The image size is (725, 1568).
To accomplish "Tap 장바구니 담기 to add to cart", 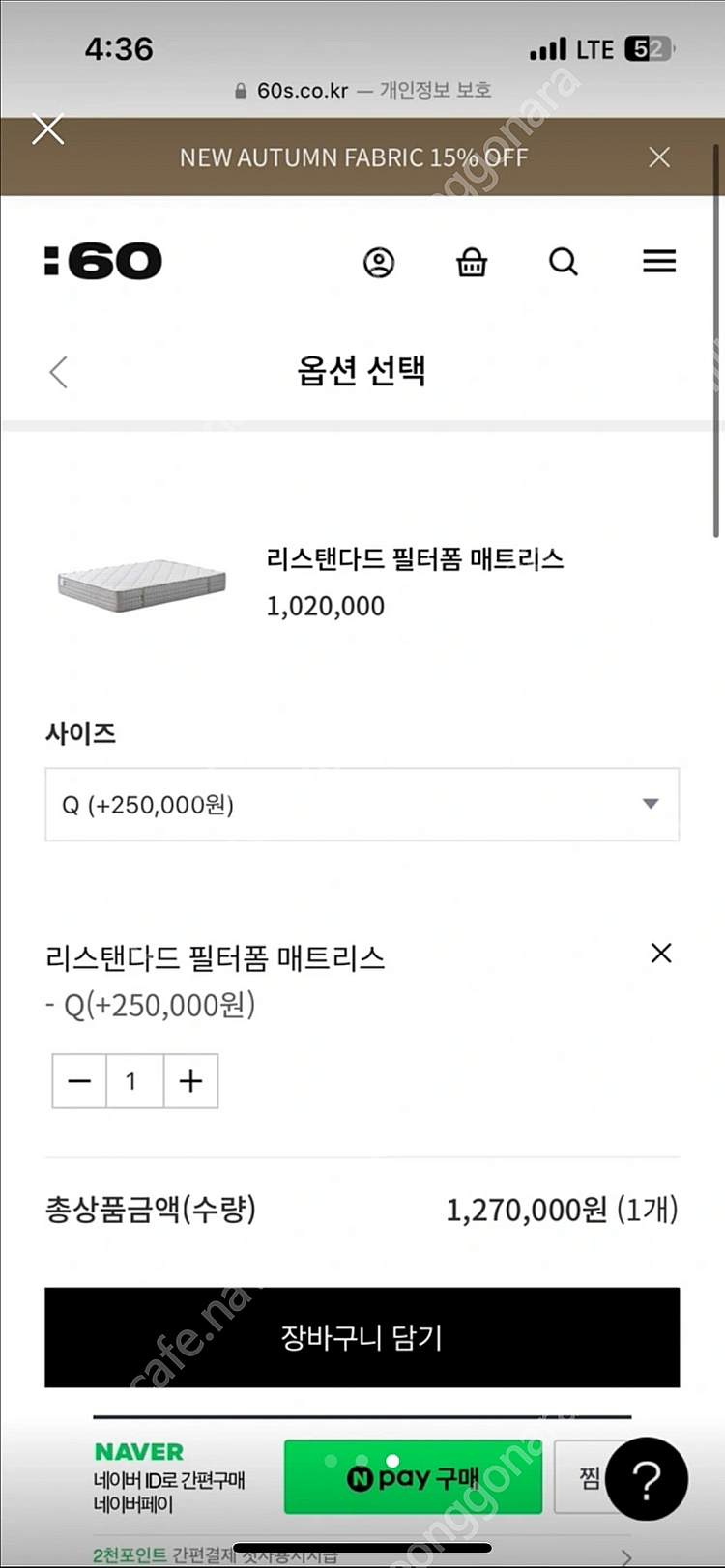I will click(x=362, y=1337).
